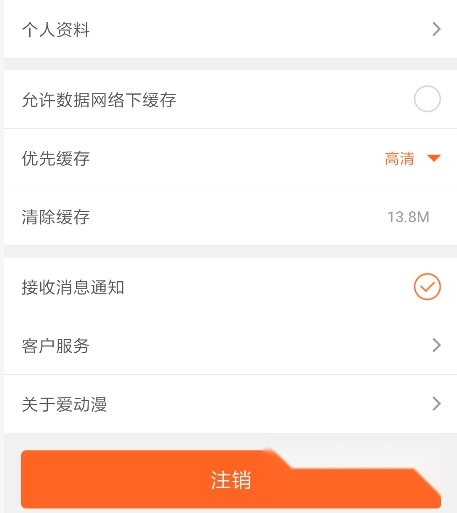Expand the 优先缓存 高清 quality dropdown
The height and width of the screenshot is (513, 457).
pyautogui.click(x=413, y=158)
